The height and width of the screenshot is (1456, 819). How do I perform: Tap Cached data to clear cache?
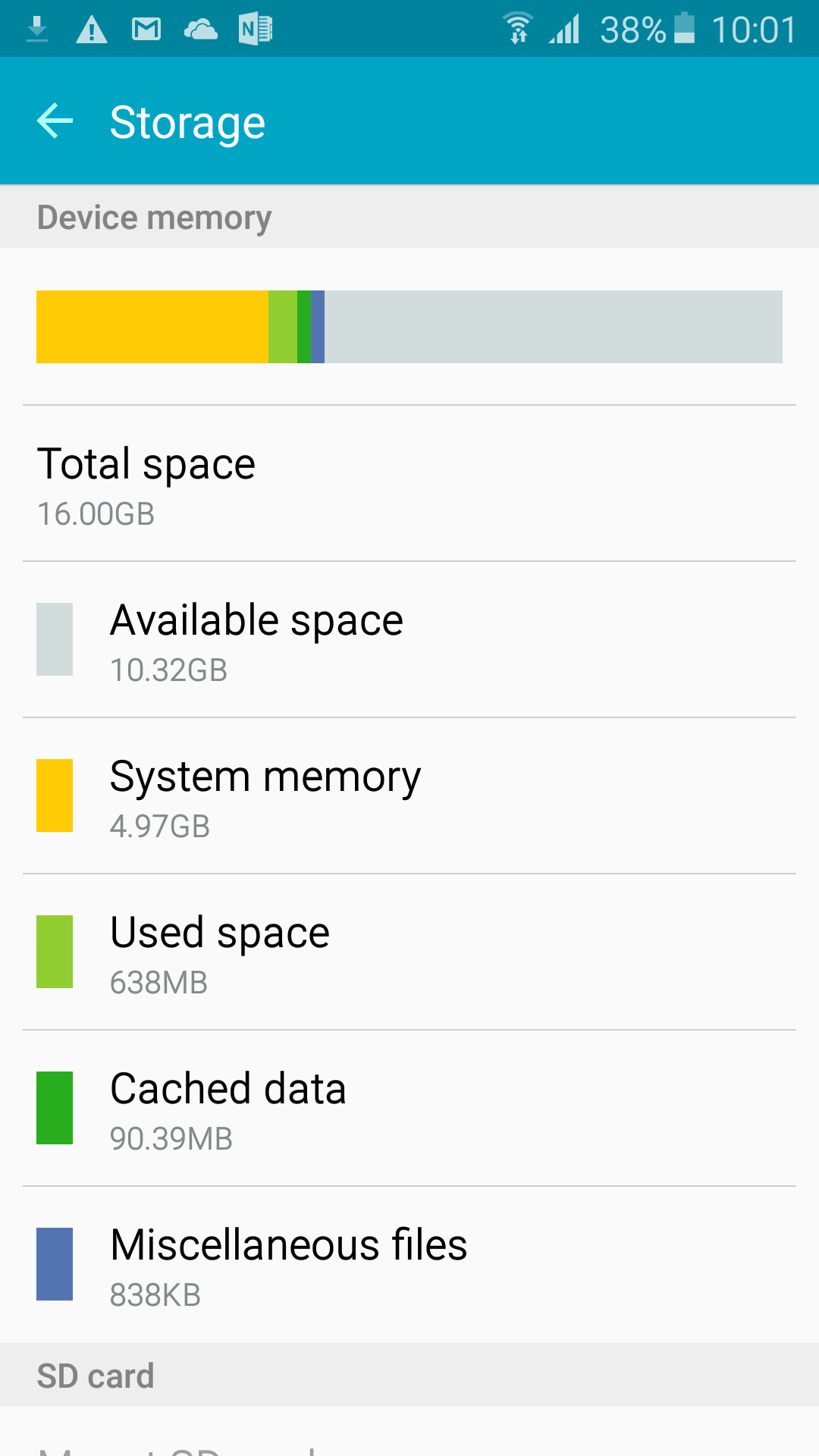pyautogui.click(x=409, y=1109)
